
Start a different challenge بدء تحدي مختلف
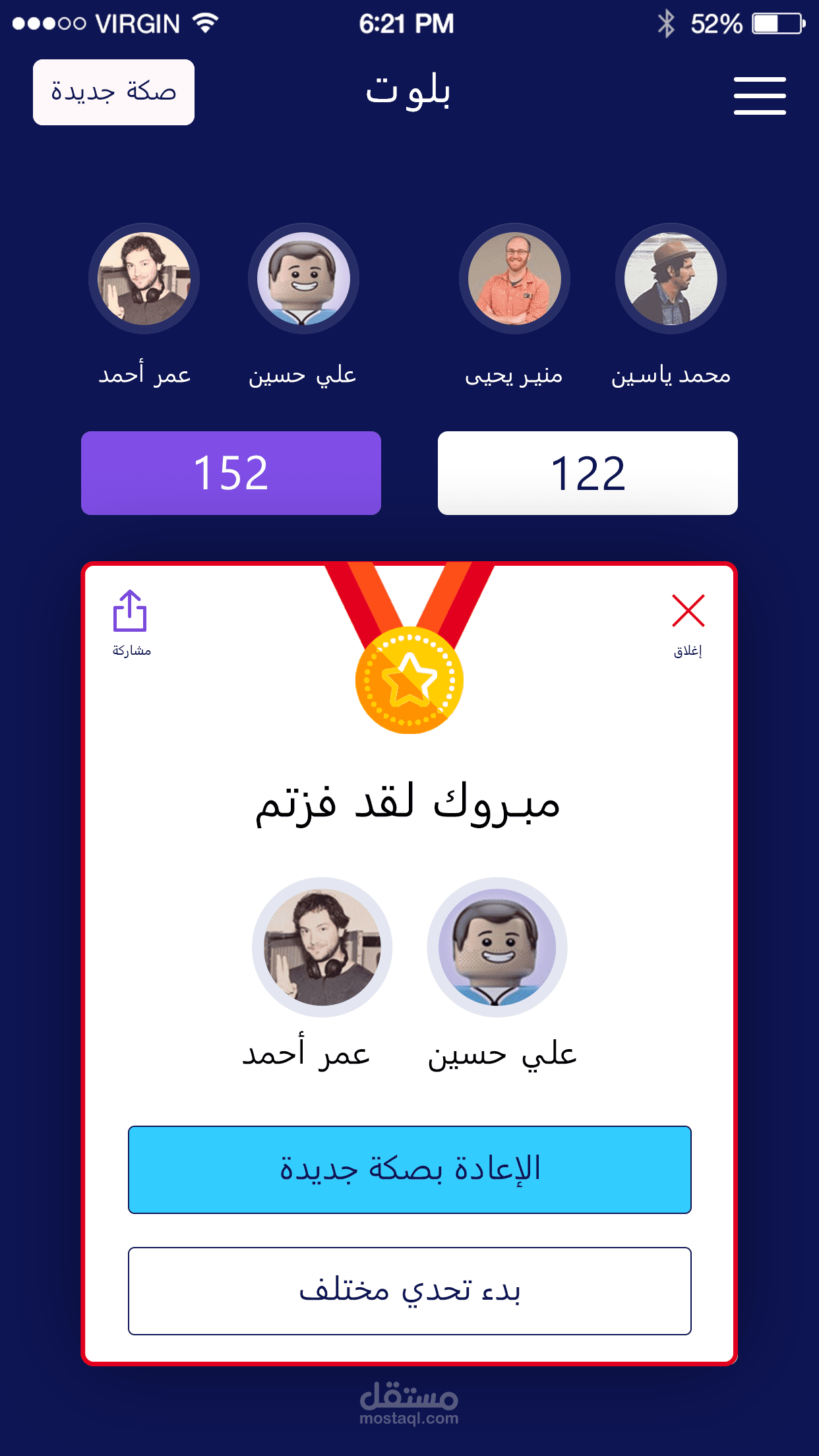pyautogui.click(x=409, y=1291)
